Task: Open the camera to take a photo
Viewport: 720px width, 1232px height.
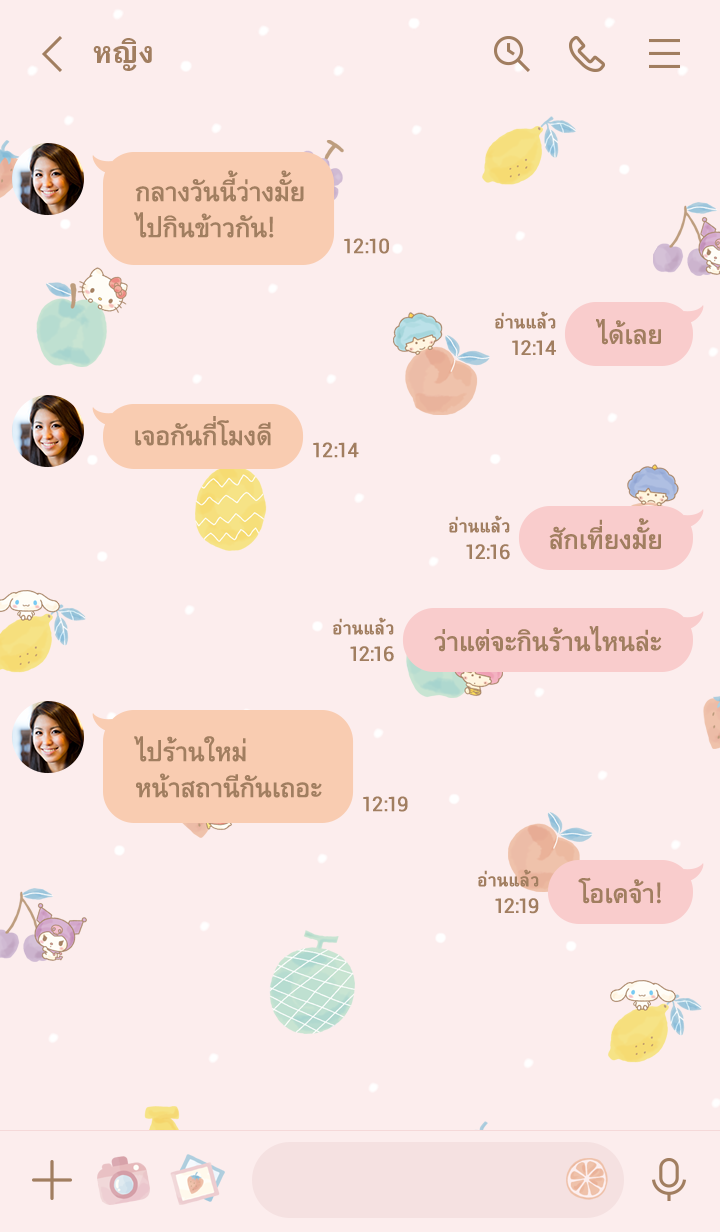Action: pyautogui.click(x=123, y=1180)
